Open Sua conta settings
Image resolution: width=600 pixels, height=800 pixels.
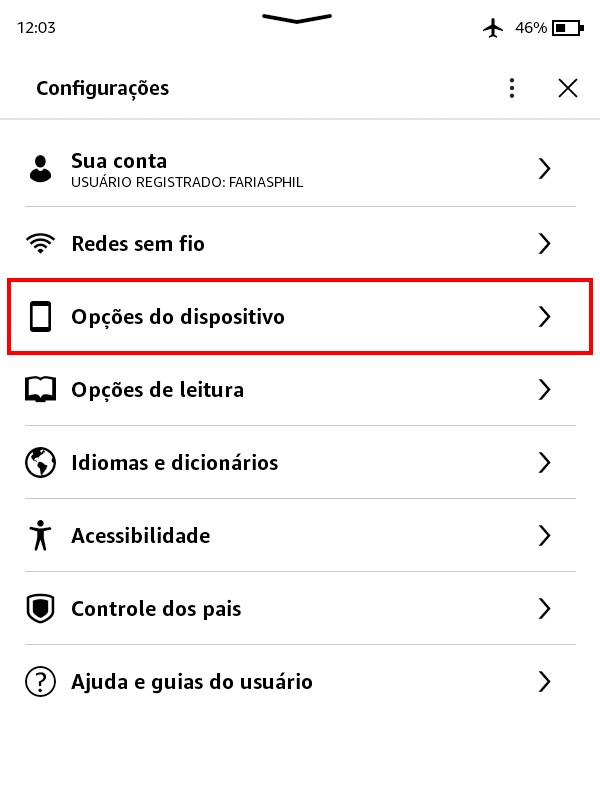(300, 169)
